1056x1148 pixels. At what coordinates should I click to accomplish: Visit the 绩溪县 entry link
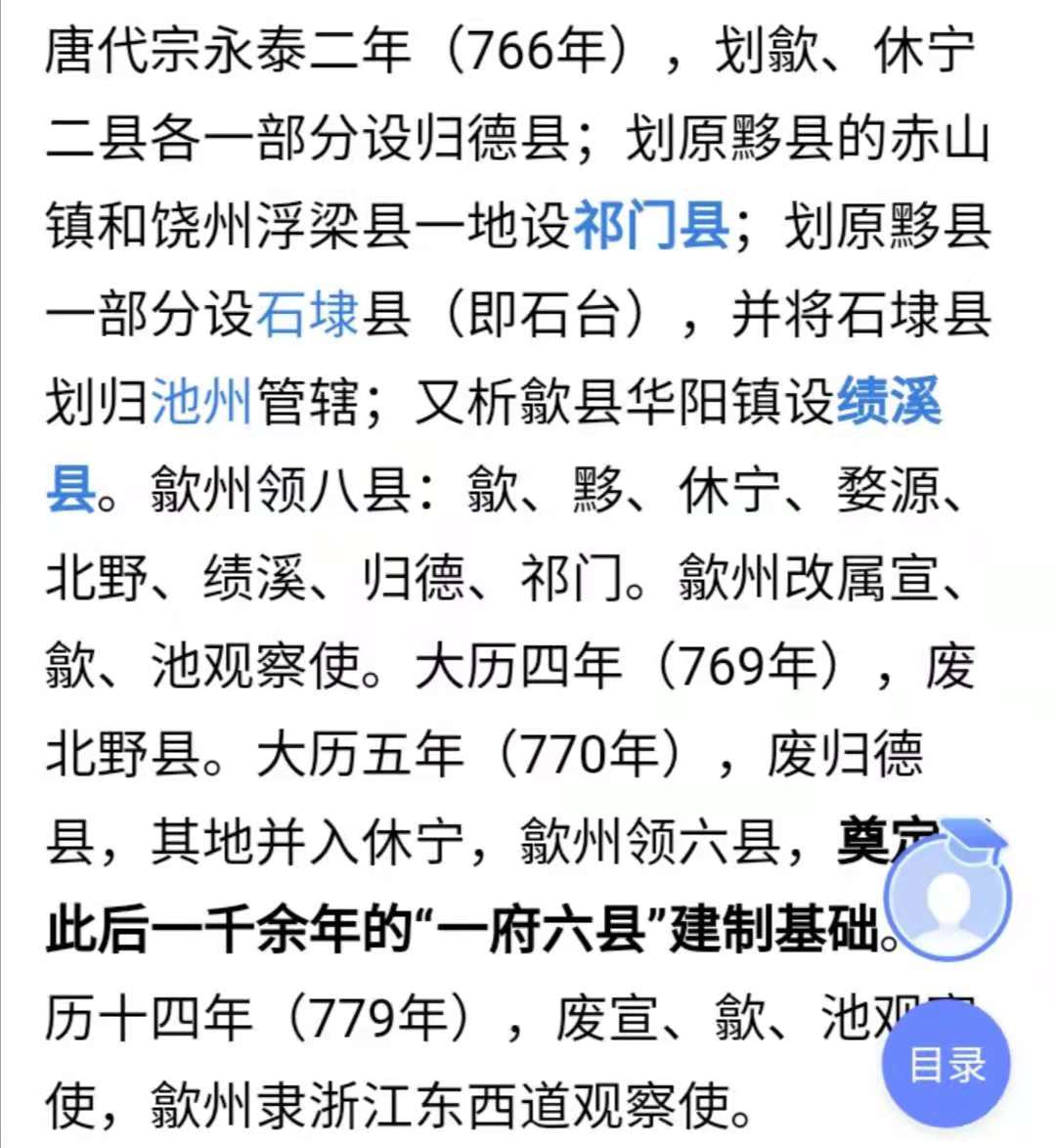click(889, 403)
